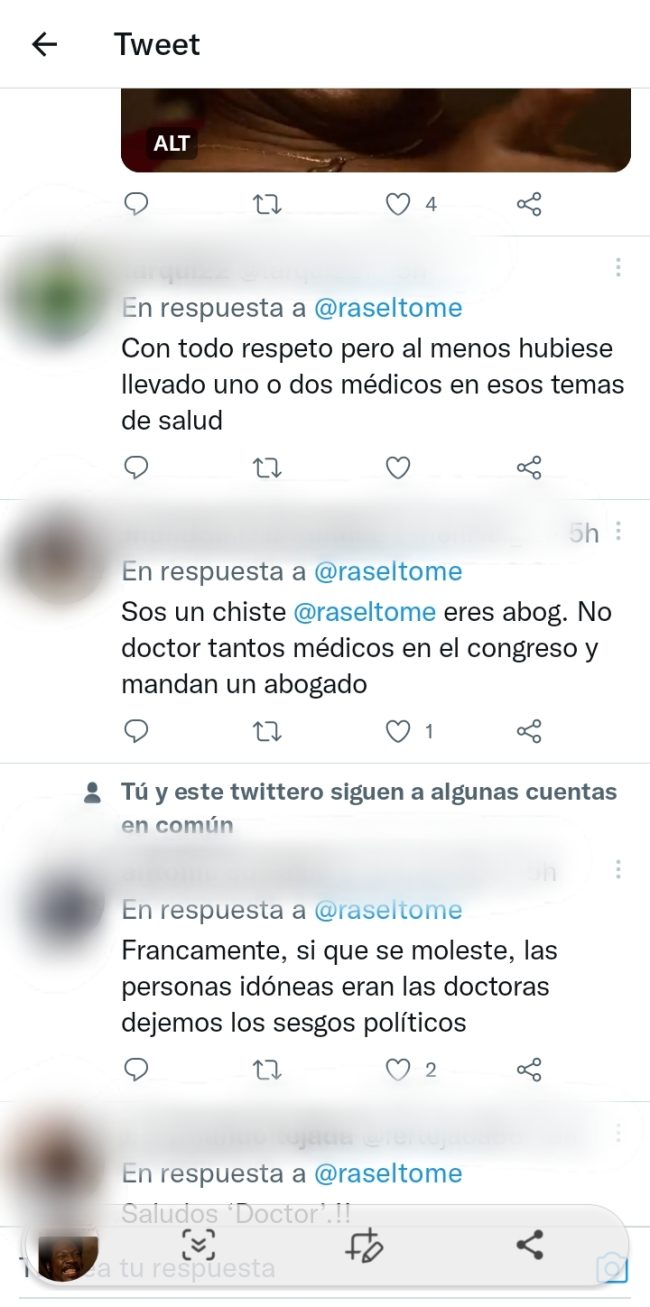Reply to the 'Con todo respeto' tweet
This screenshot has width=650, height=1307.
point(136,467)
